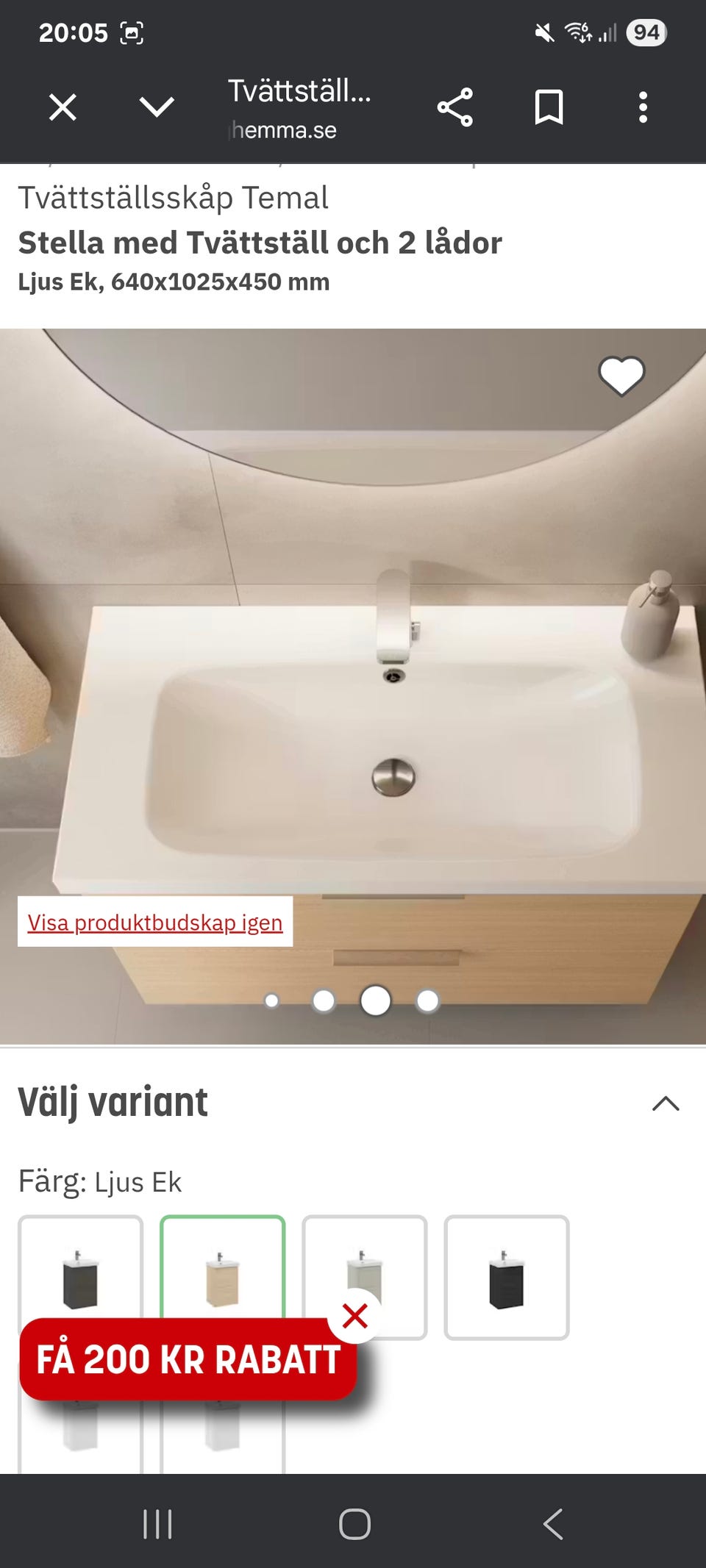Tap the bookmark icon to save this page
Screen dimensions: 706x1568
click(549, 107)
